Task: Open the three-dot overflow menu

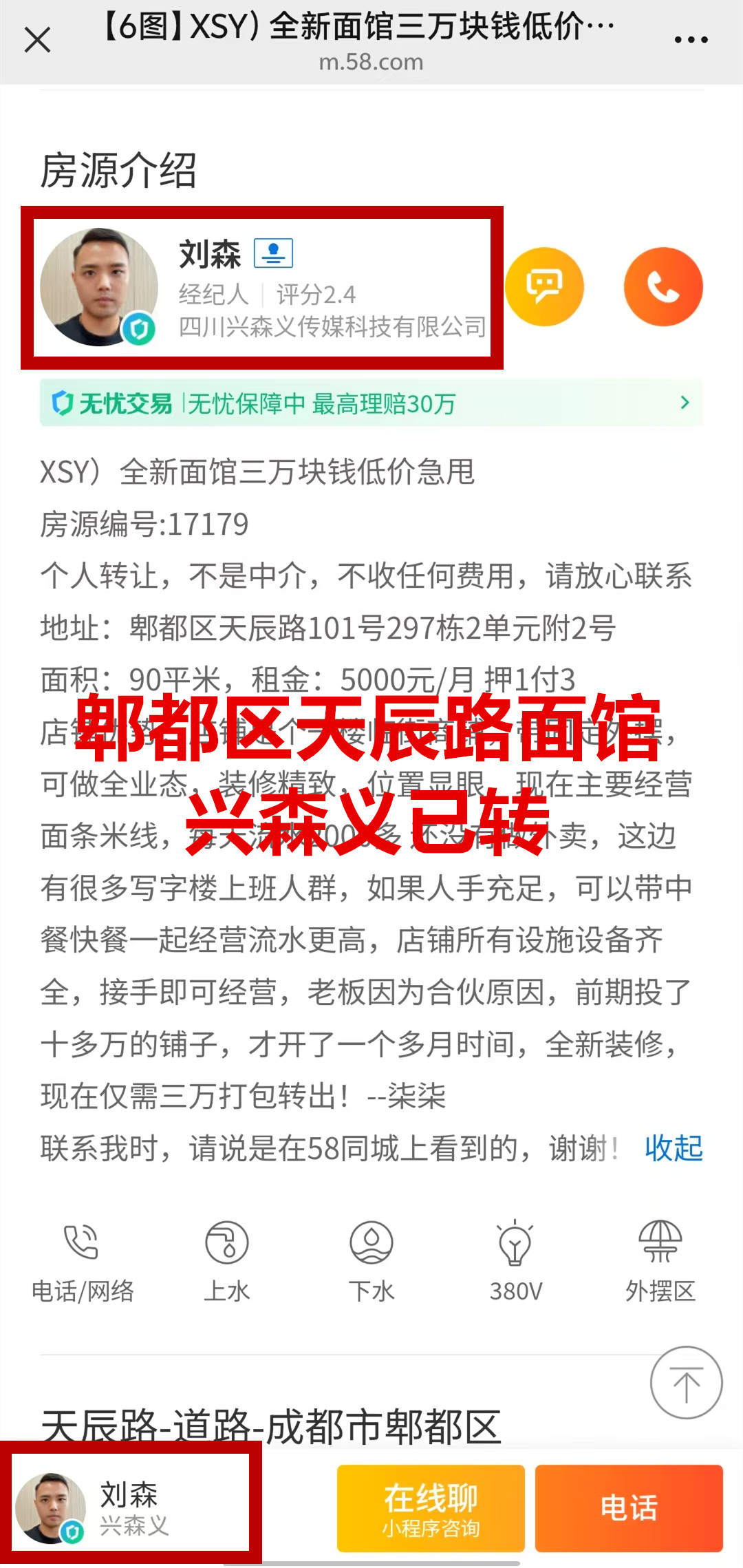Action: (x=691, y=40)
